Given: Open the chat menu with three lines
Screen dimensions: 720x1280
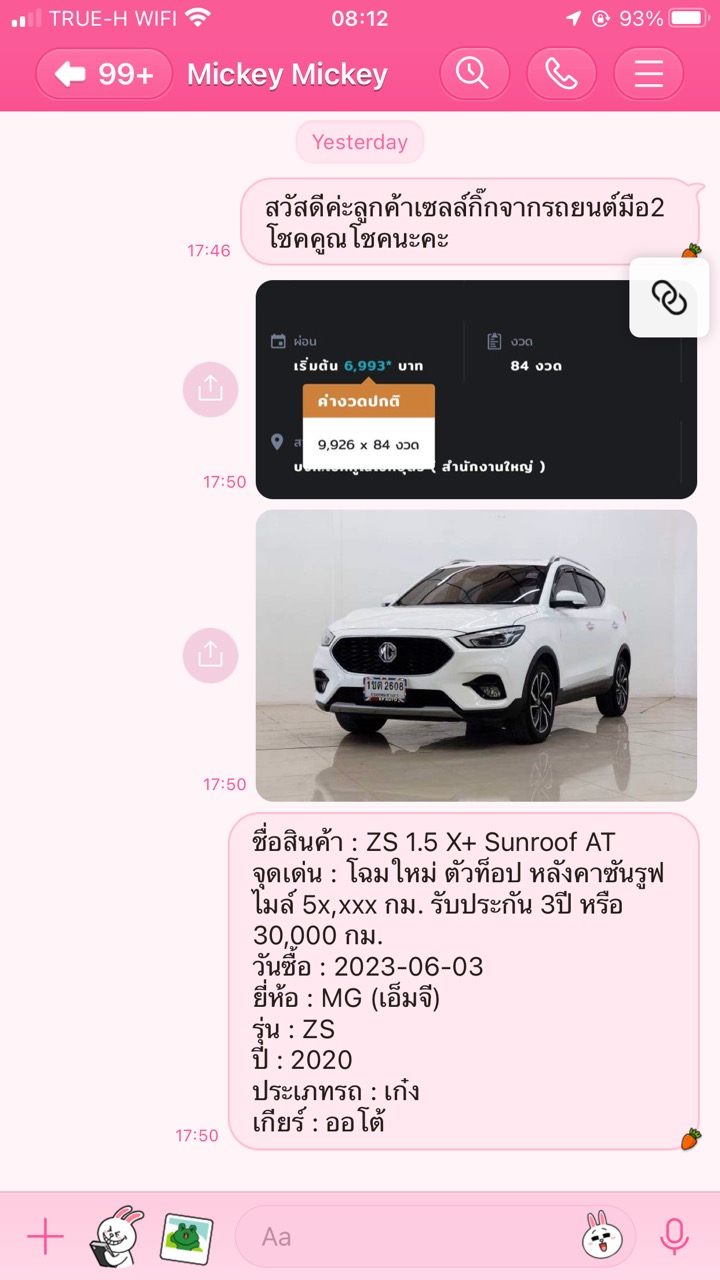Looking at the screenshot, I should coord(648,74).
